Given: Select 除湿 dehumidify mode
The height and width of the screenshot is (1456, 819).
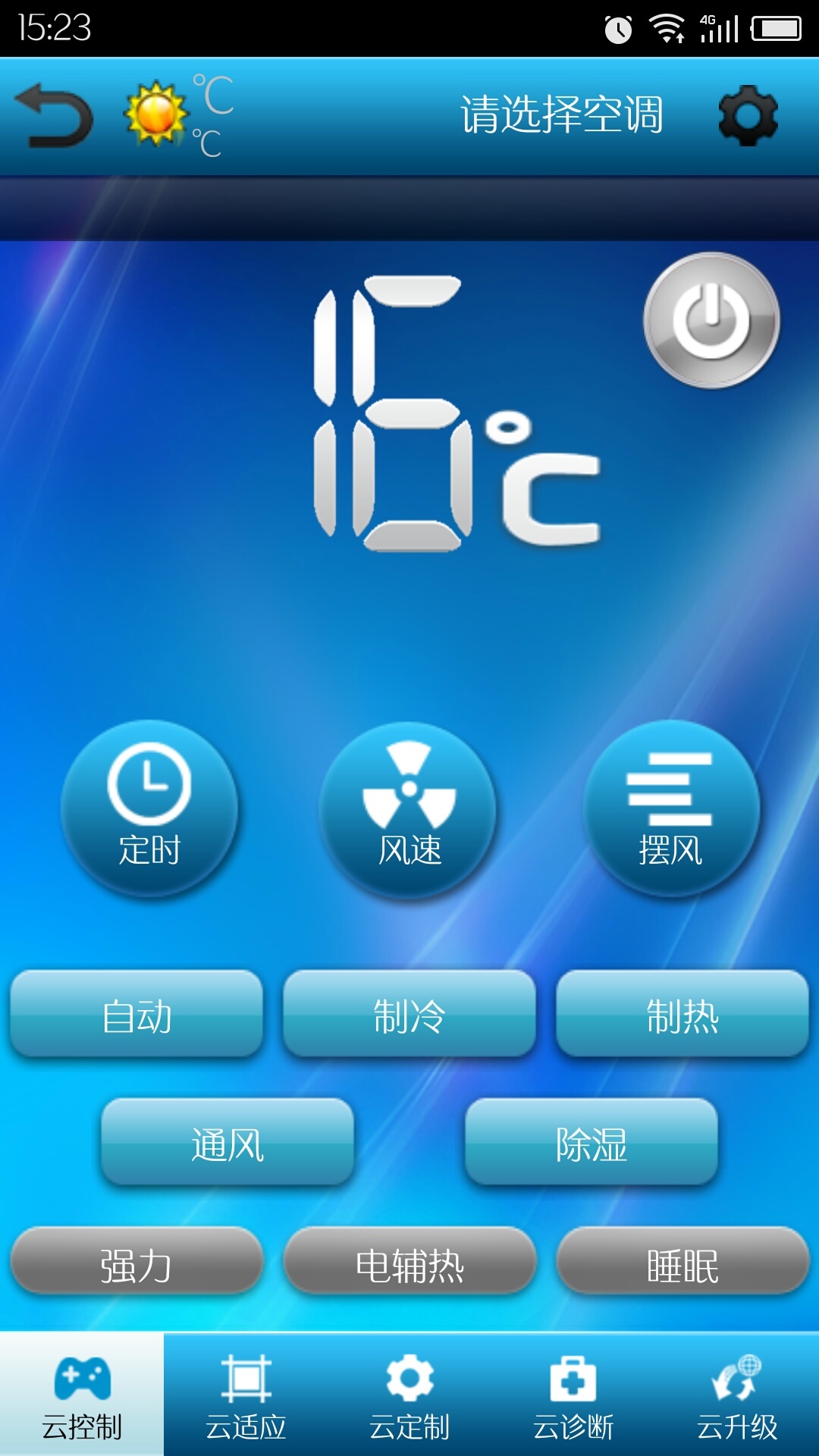Looking at the screenshot, I should [x=591, y=1143].
